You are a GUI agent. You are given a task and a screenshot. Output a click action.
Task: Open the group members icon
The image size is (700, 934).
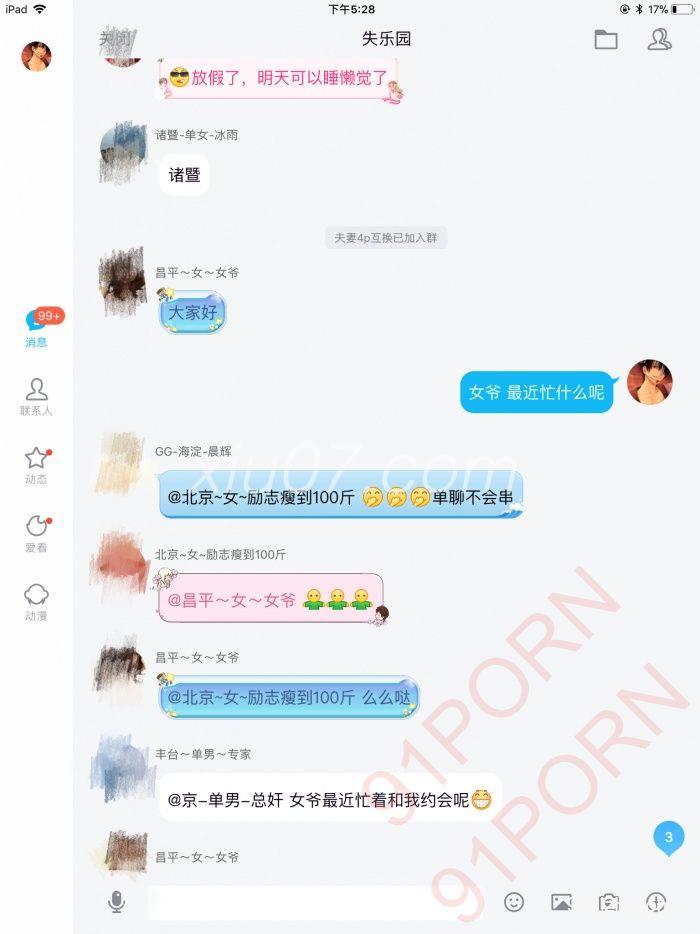pyautogui.click(x=659, y=40)
